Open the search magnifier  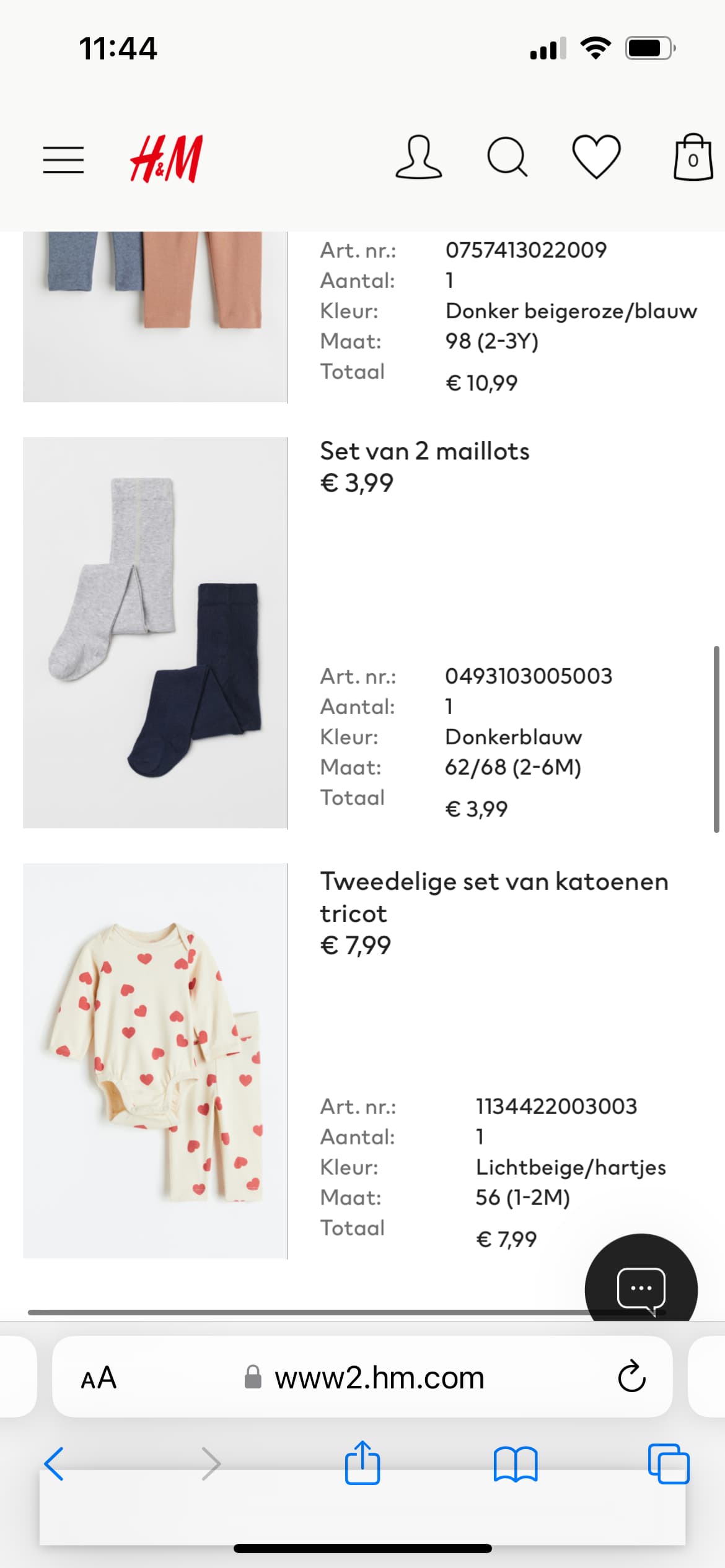[x=507, y=157]
